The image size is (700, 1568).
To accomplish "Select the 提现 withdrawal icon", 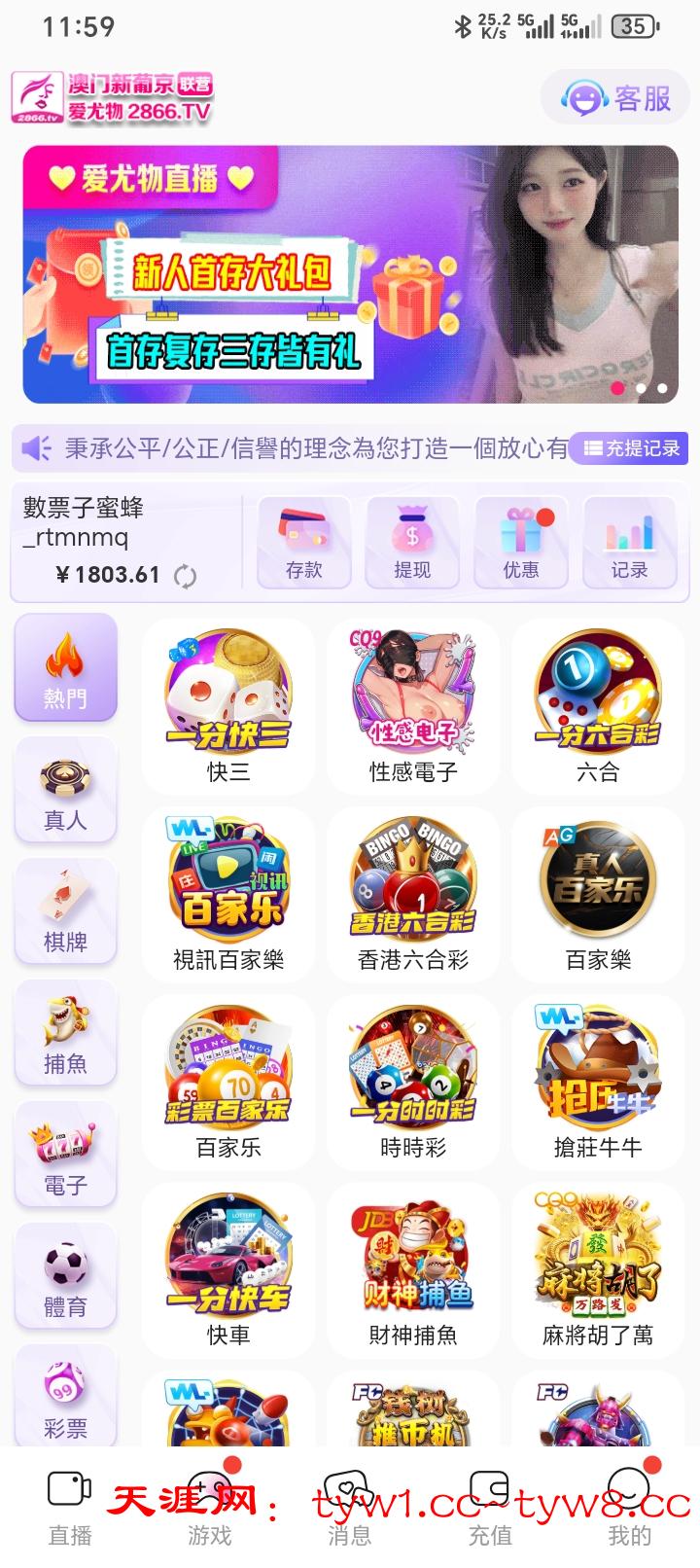I will 412,535.
